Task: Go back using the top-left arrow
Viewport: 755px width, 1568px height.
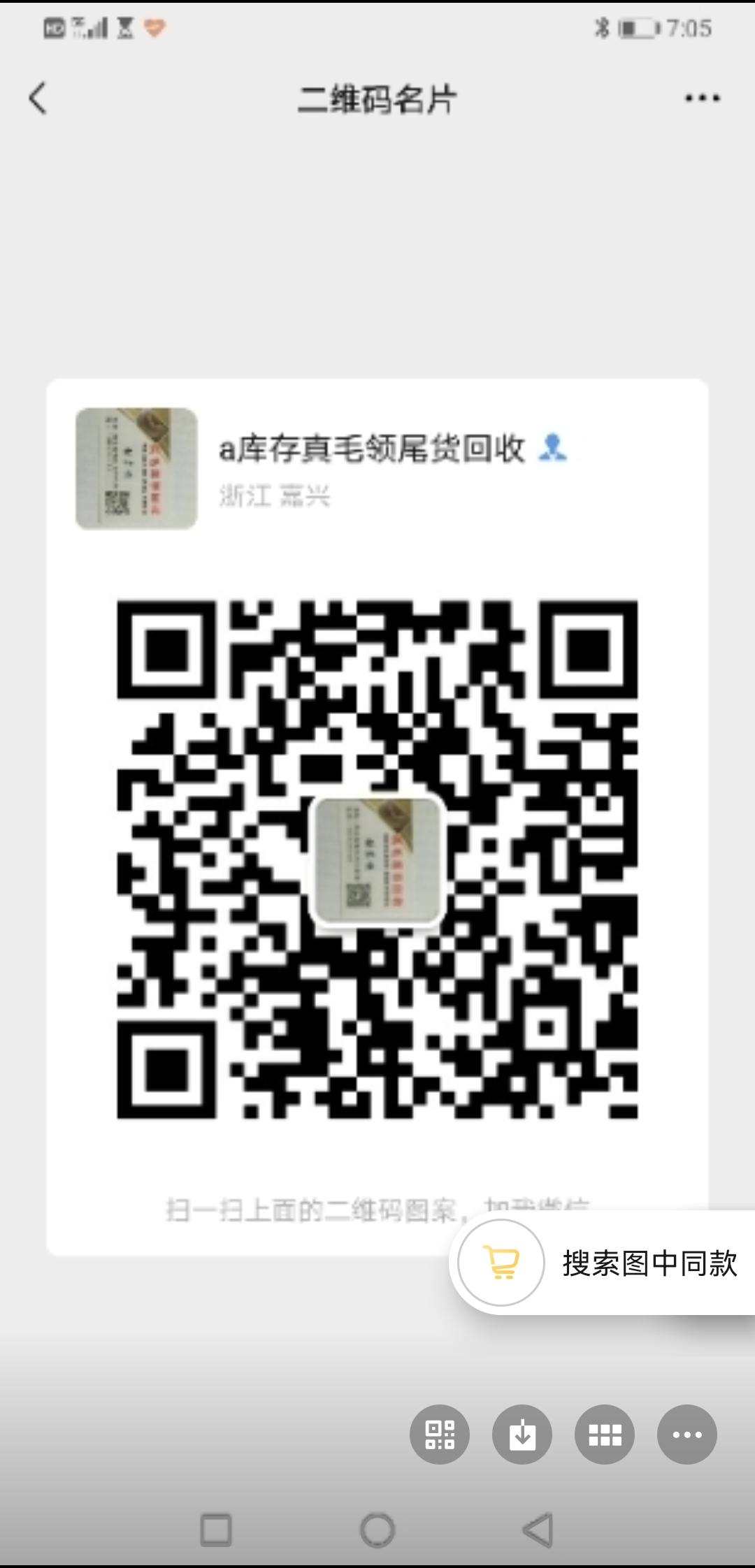Action: [38, 98]
